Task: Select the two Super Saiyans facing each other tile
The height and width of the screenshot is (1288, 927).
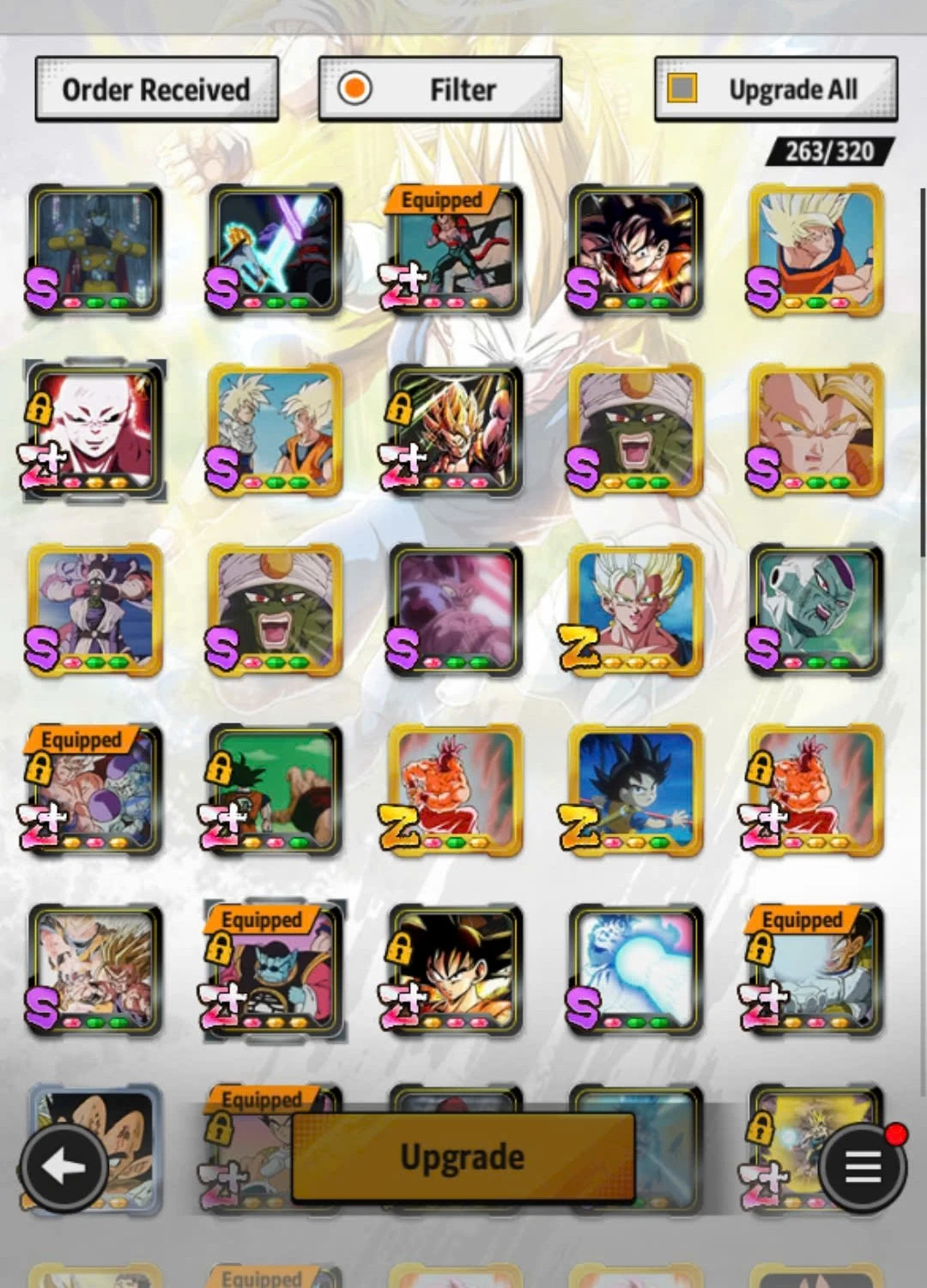Action: coord(275,430)
